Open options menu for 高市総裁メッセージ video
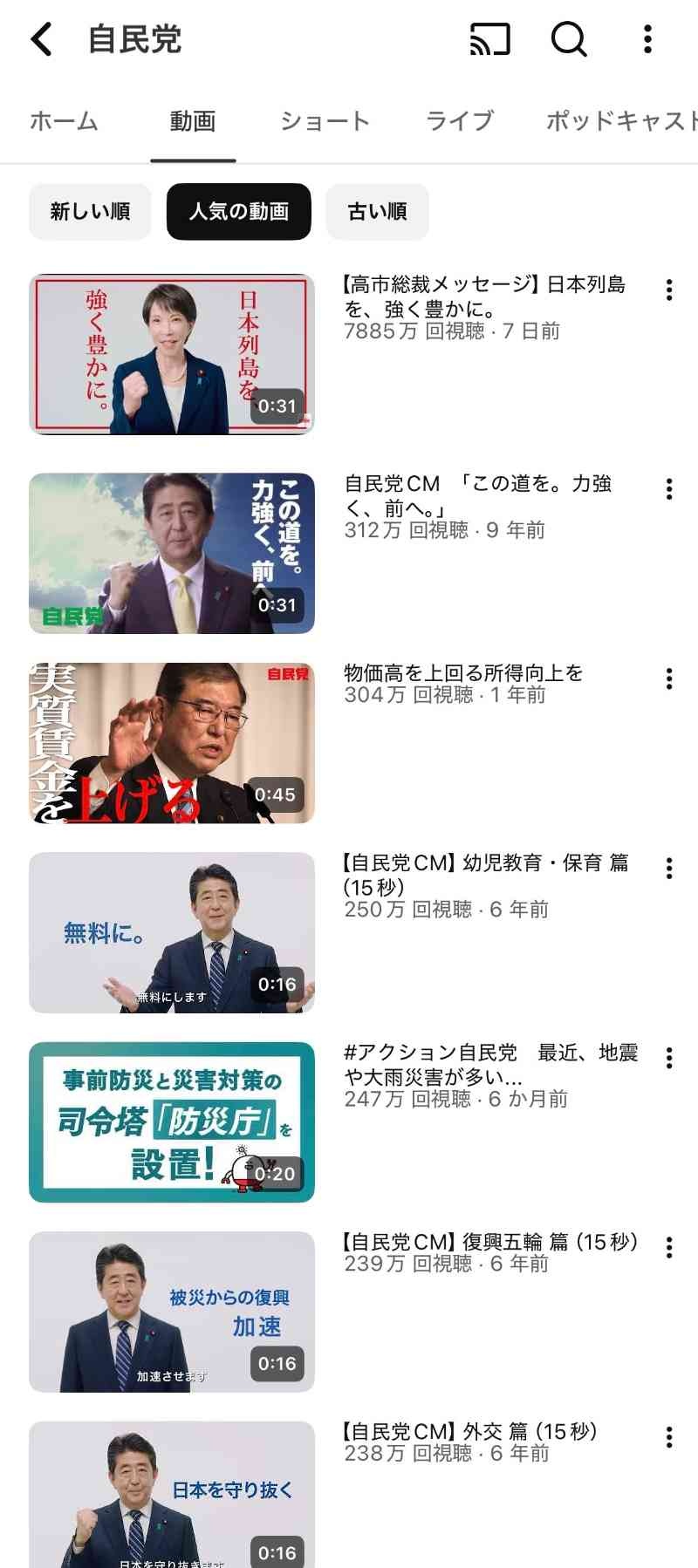The image size is (698, 1568). pos(669,290)
